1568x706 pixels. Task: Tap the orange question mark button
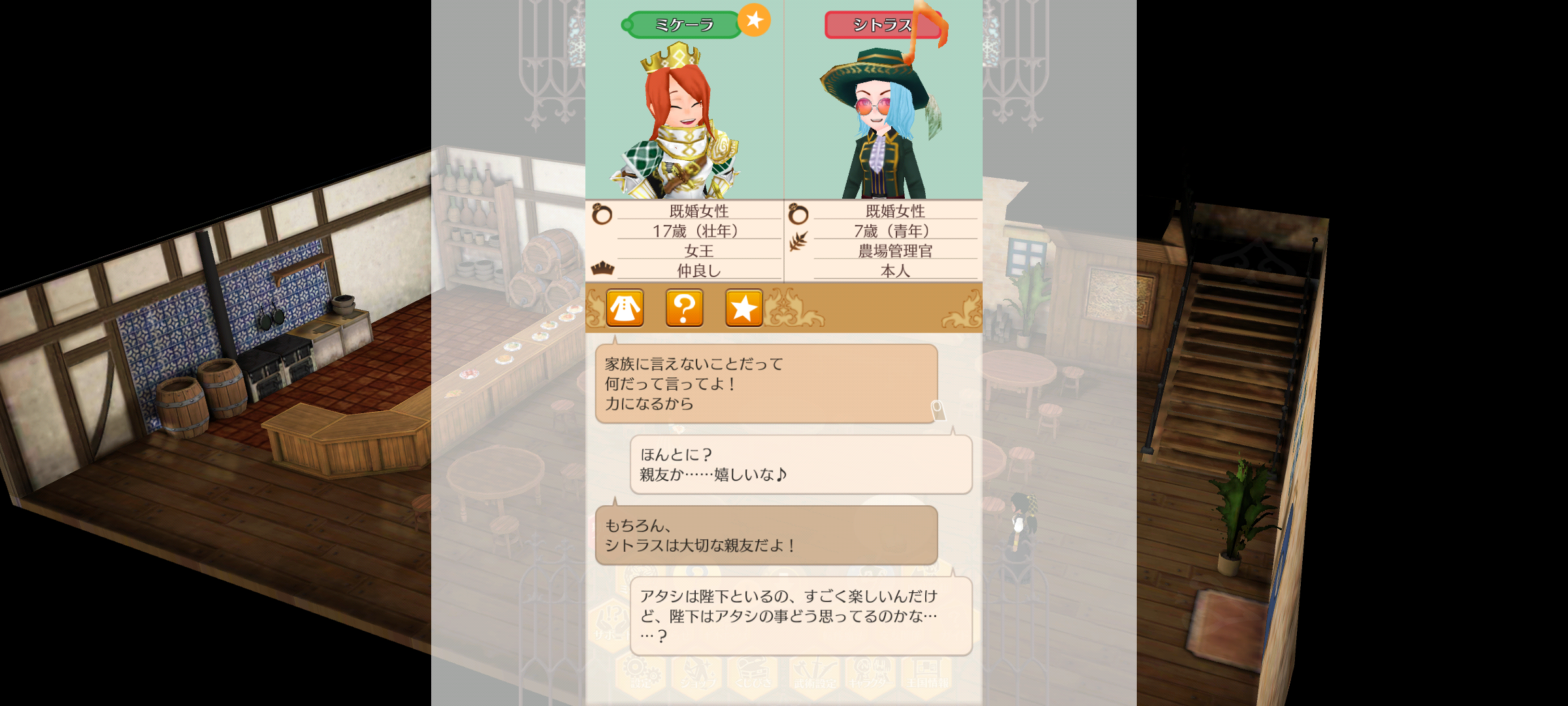pos(684,308)
